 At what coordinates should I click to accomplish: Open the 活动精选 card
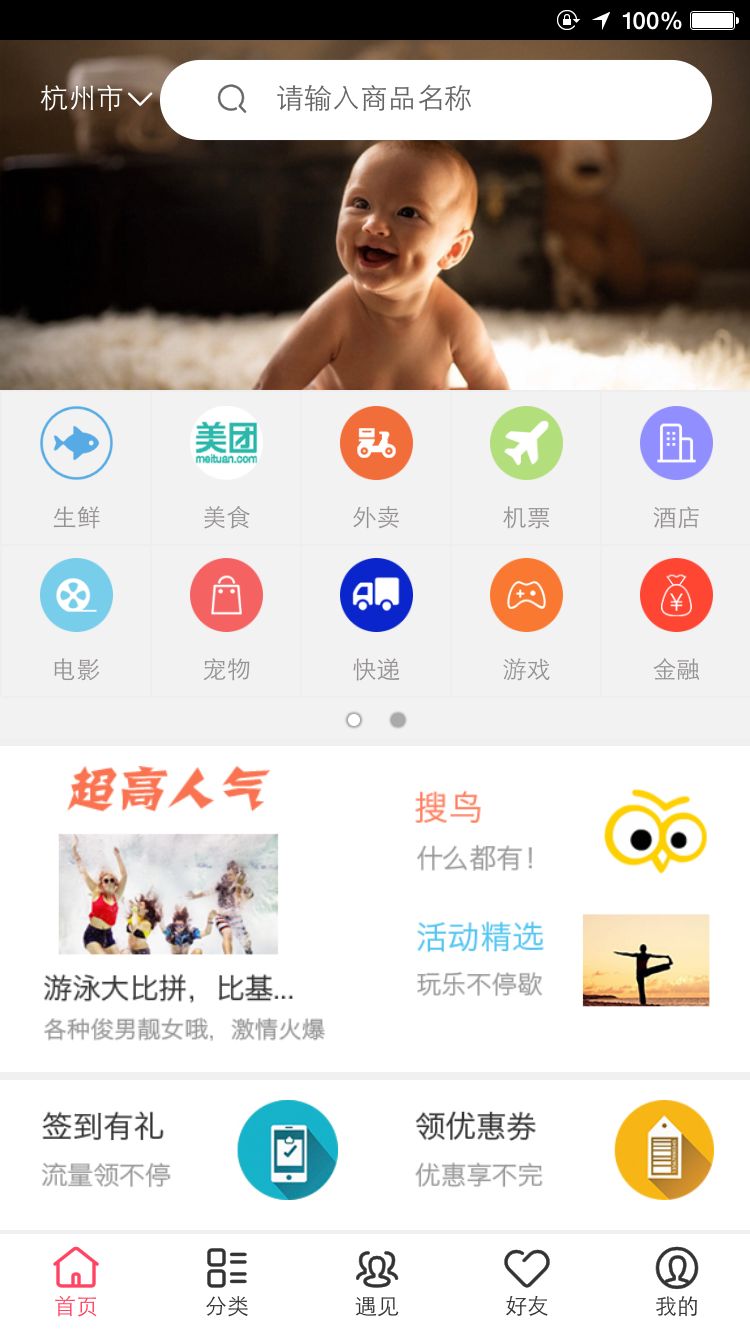(x=560, y=960)
